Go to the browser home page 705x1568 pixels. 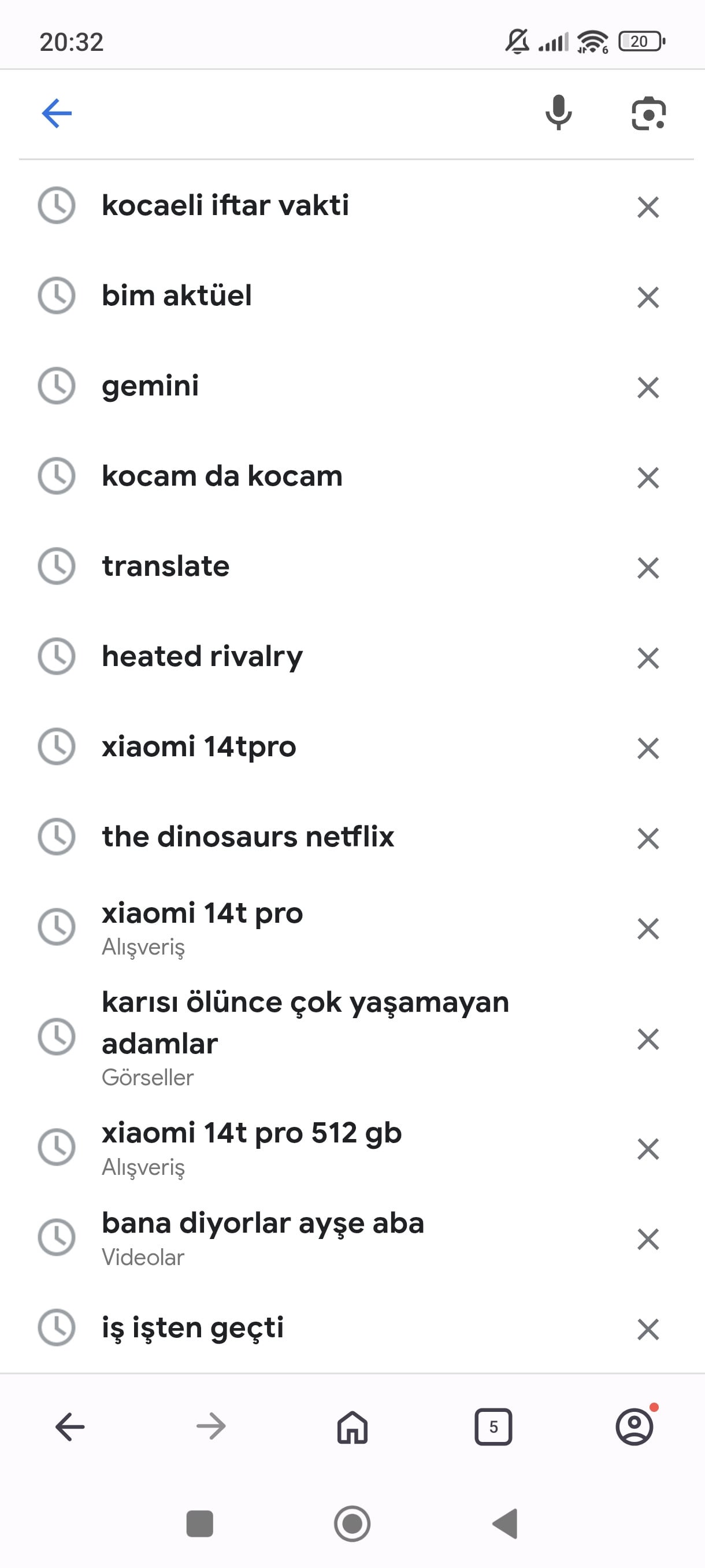click(x=352, y=1427)
